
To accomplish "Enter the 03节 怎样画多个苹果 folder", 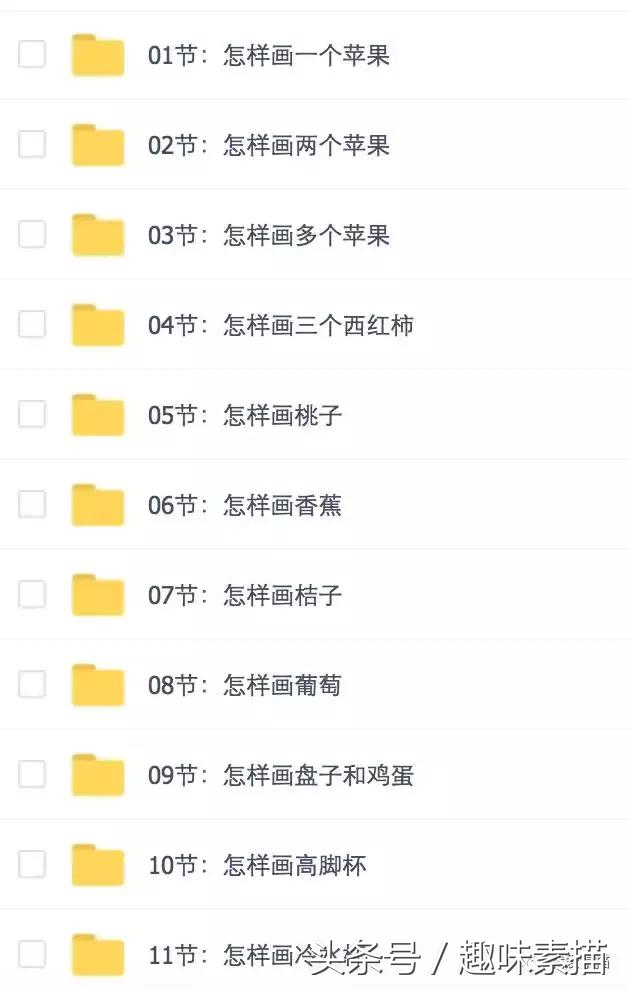I will [x=268, y=235].
